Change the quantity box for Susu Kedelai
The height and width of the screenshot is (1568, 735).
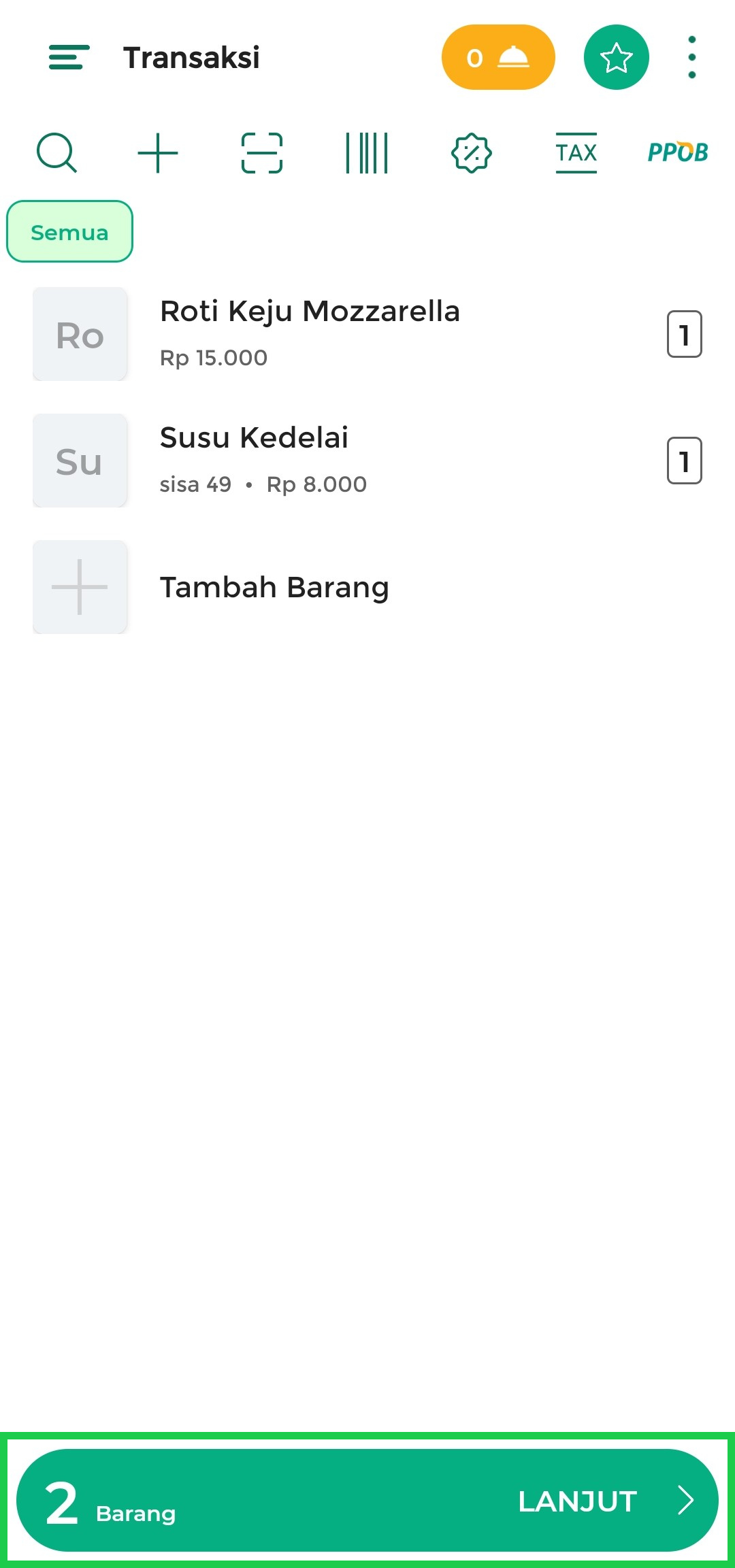coord(684,461)
